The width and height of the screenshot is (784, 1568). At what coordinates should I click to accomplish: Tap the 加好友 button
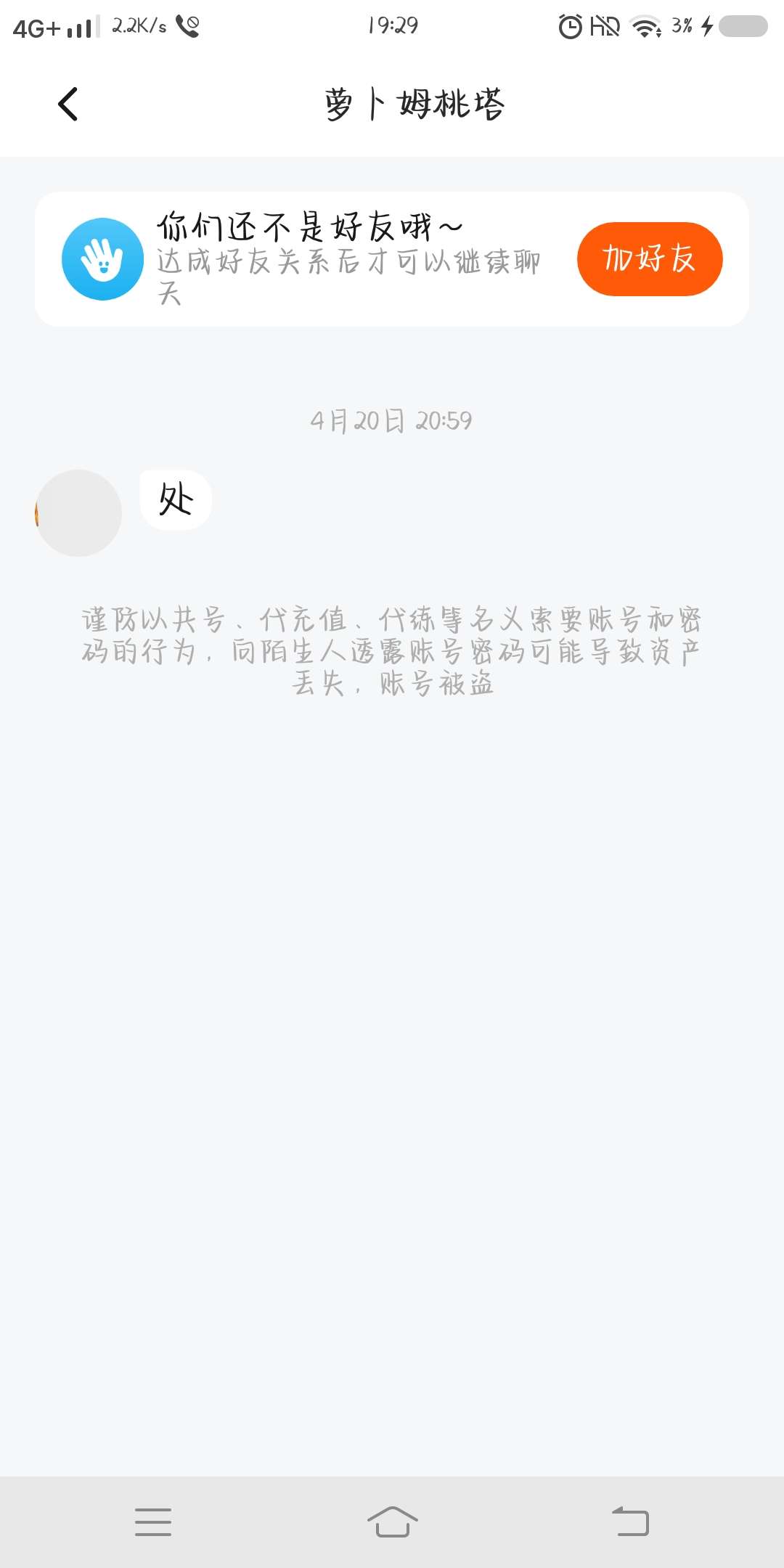650,259
